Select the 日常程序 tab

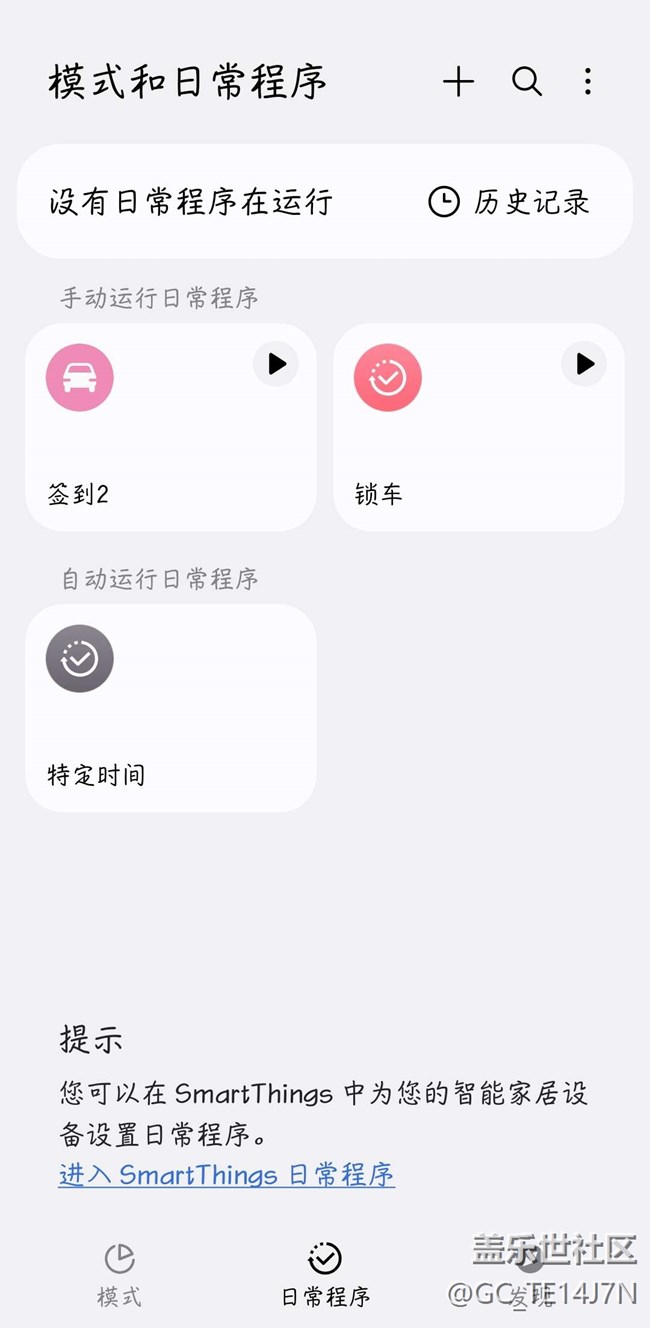[325, 1274]
